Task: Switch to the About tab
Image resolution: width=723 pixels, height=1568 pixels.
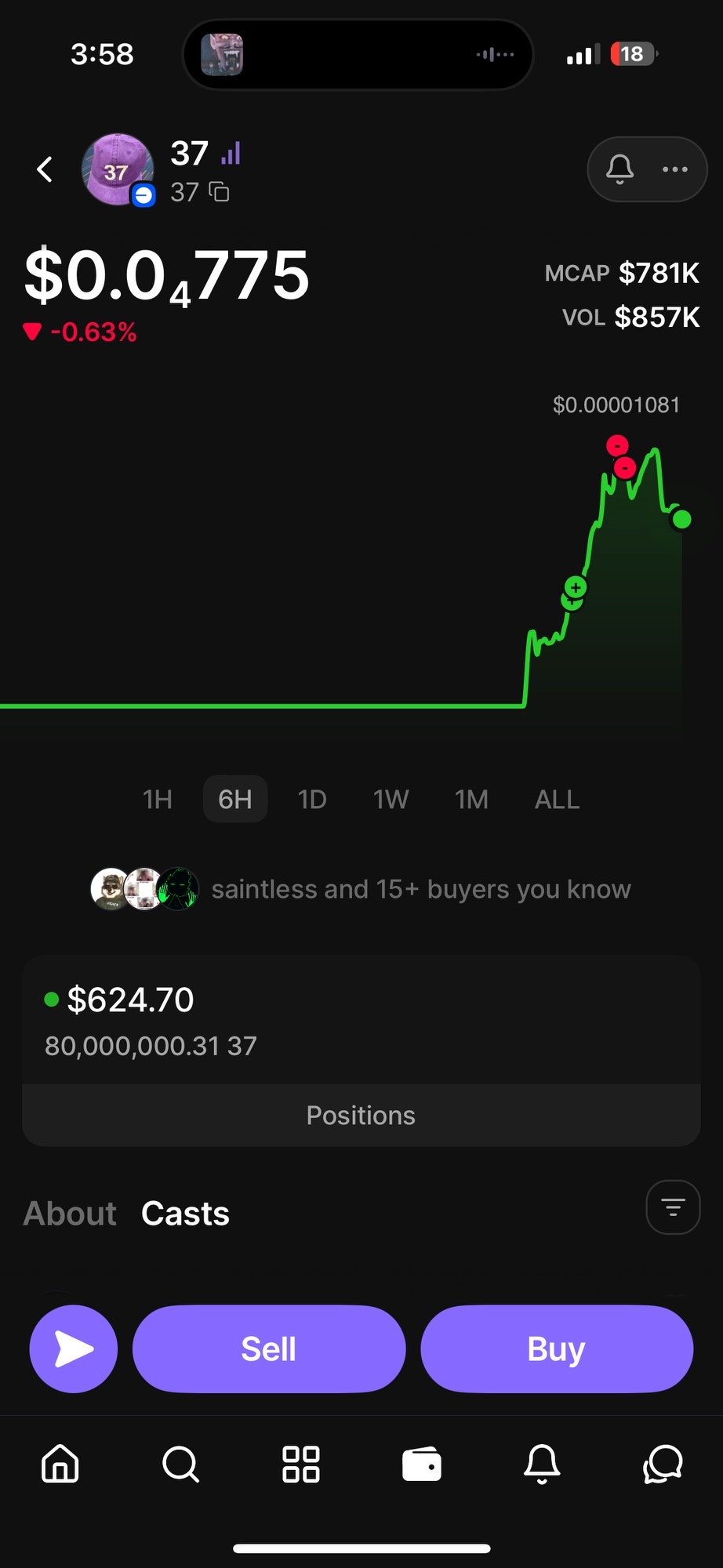Action: 70,1214
